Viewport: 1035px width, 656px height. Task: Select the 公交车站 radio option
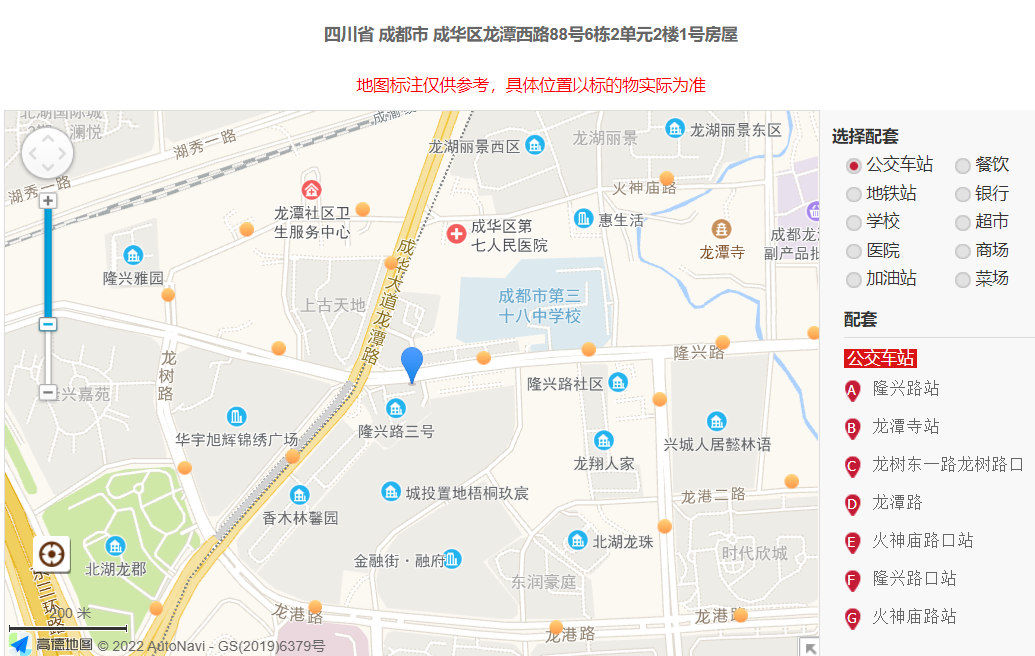(x=854, y=166)
